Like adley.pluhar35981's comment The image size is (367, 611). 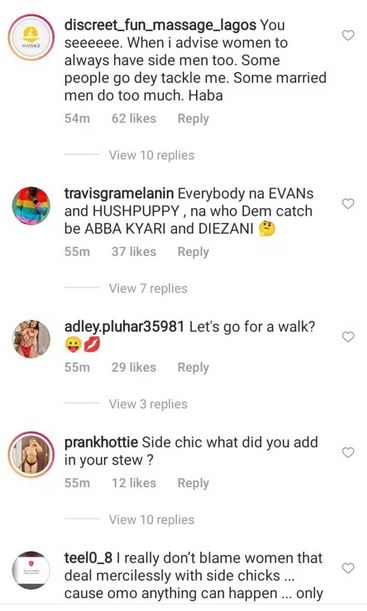(348, 337)
